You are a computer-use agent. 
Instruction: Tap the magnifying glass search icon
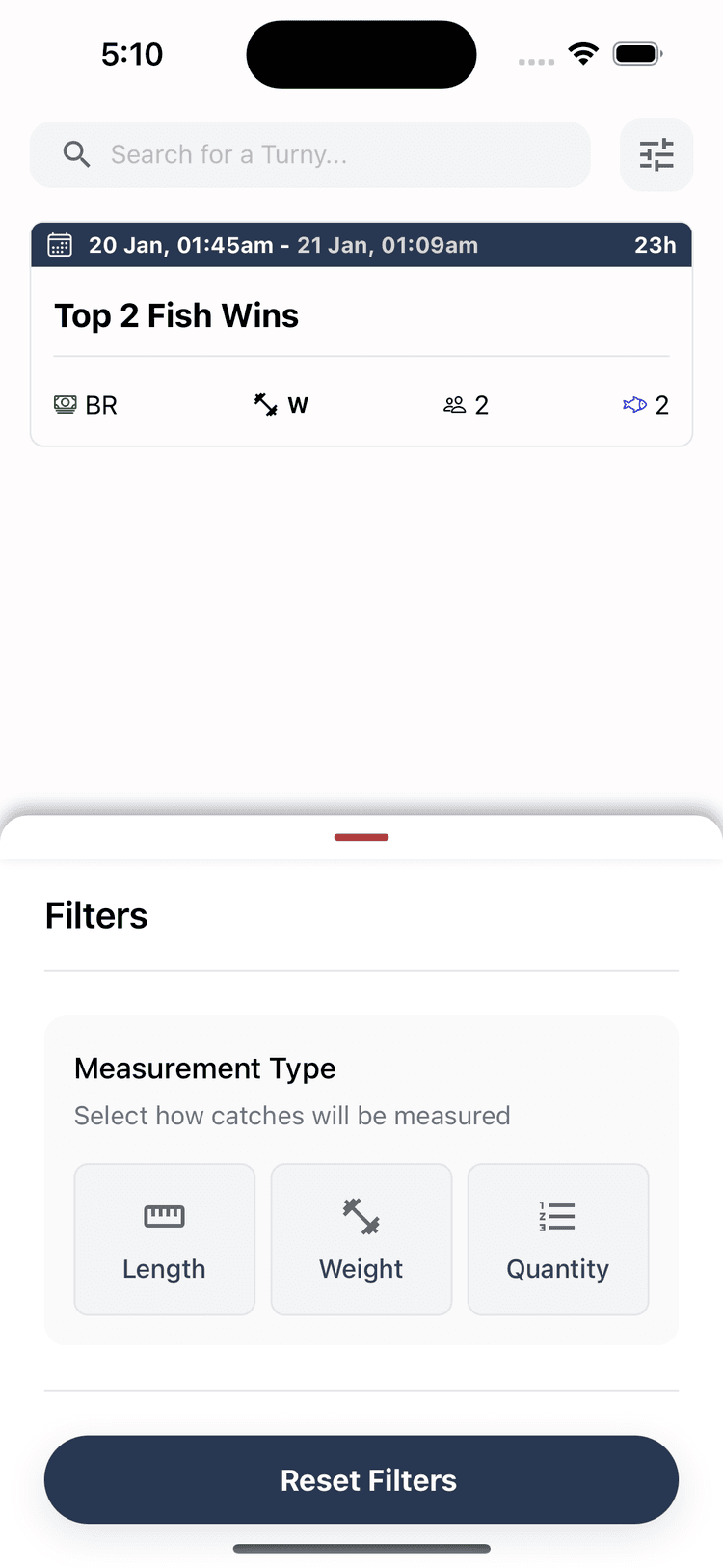click(x=76, y=154)
